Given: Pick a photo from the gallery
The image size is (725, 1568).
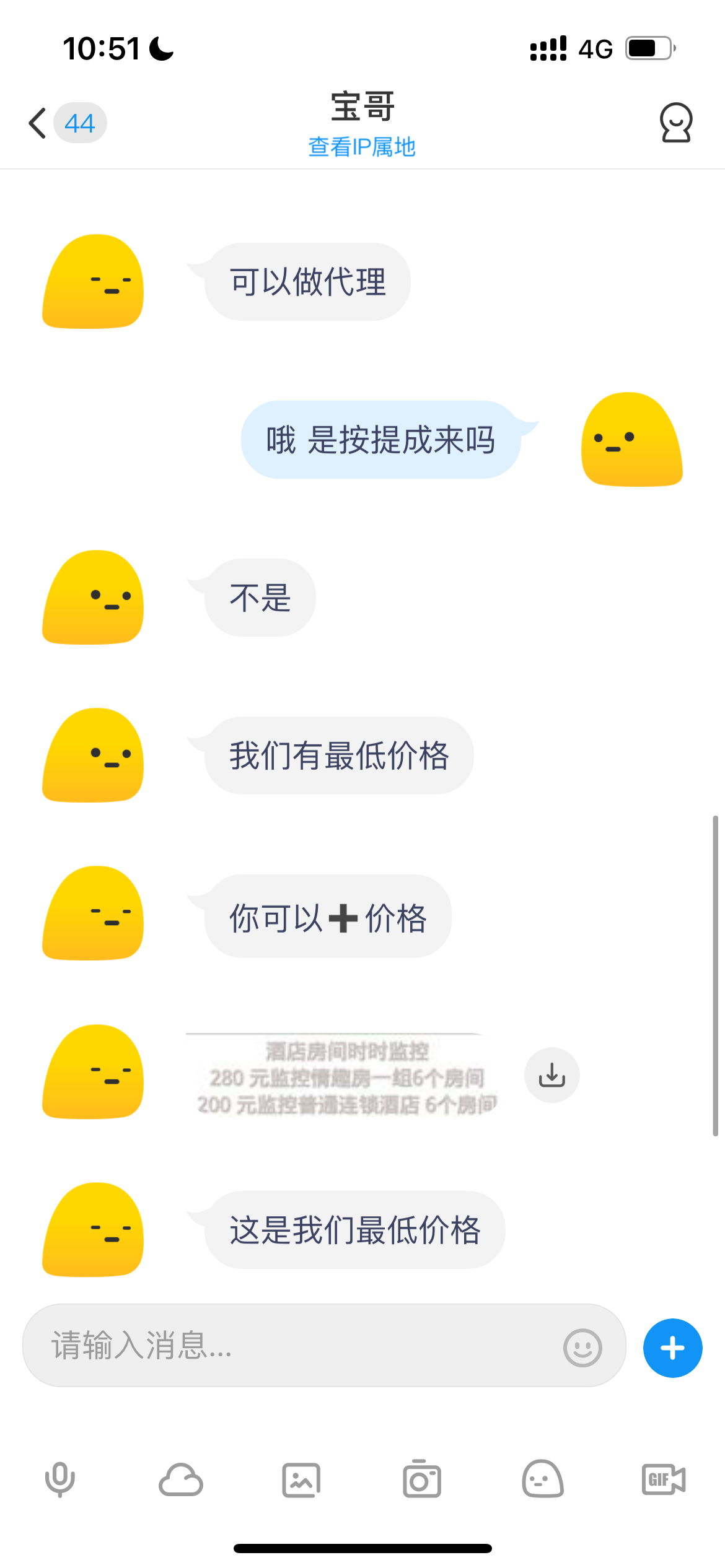Looking at the screenshot, I should (301, 1480).
